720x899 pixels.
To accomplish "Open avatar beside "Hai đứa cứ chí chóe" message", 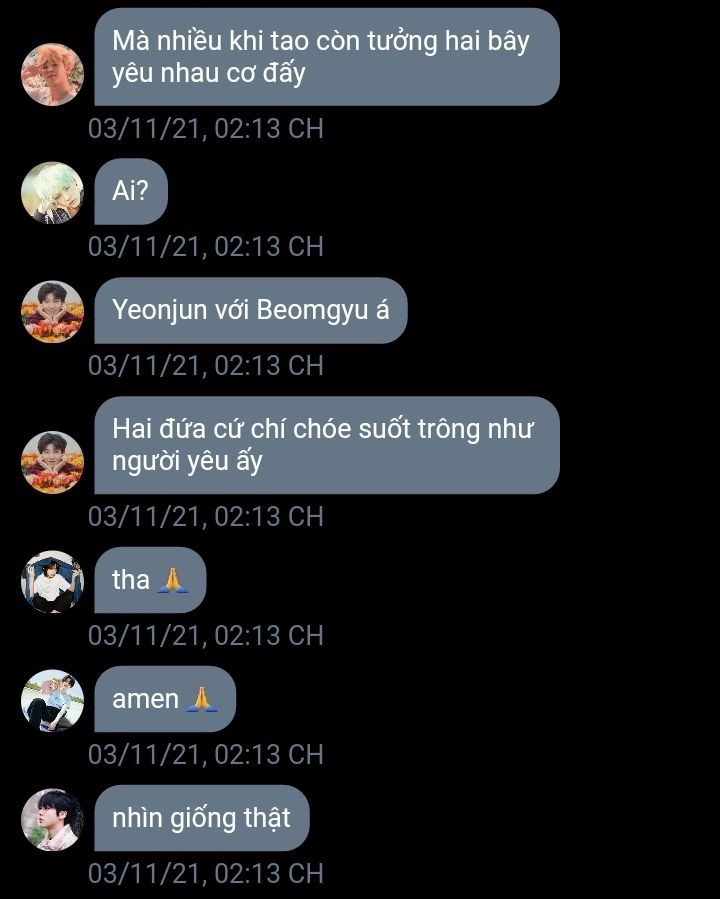I will 52,462.
